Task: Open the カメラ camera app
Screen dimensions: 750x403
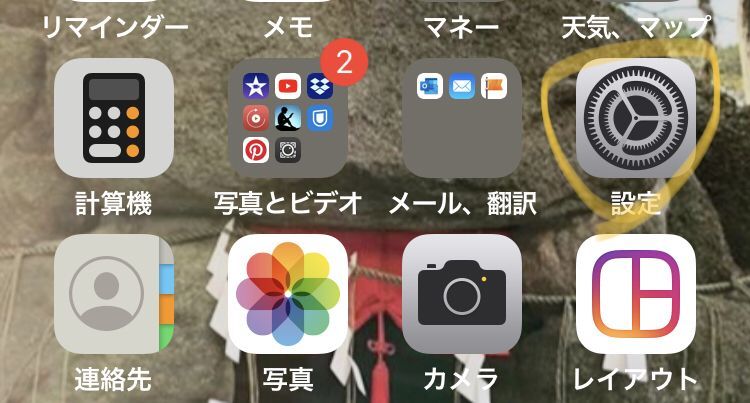Action: [x=462, y=294]
